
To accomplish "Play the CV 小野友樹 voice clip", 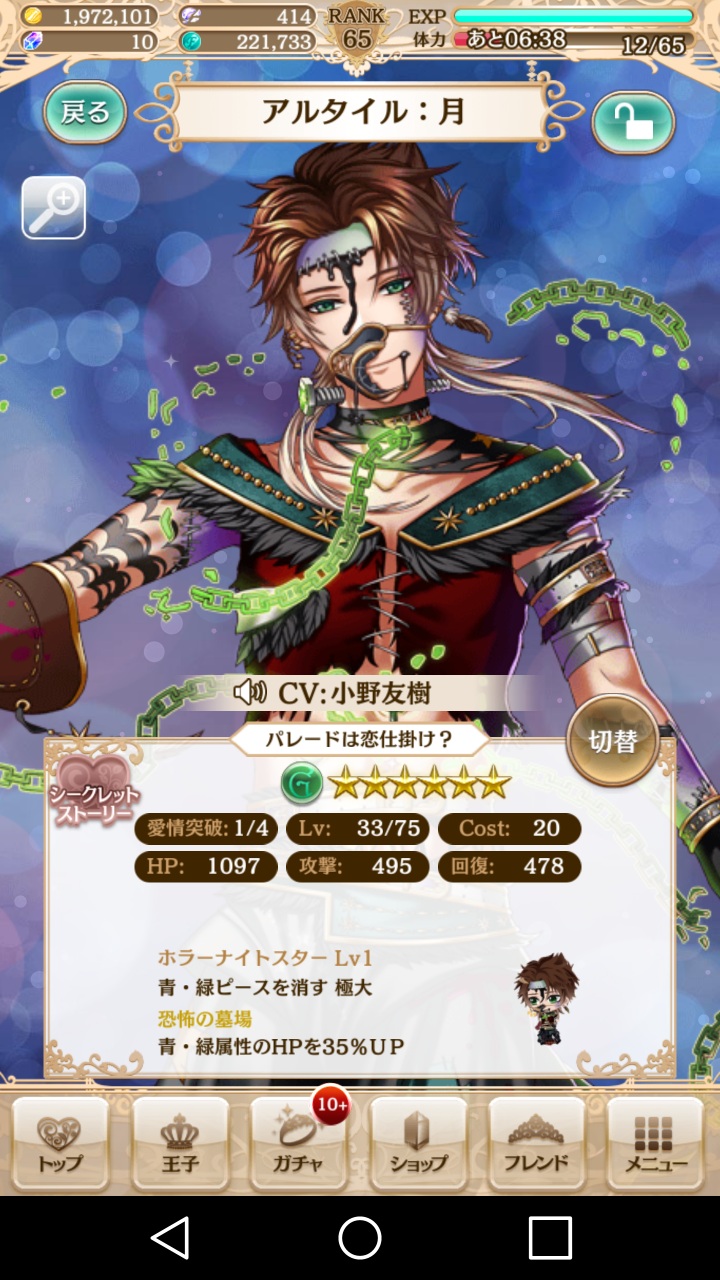I will click(x=250, y=691).
